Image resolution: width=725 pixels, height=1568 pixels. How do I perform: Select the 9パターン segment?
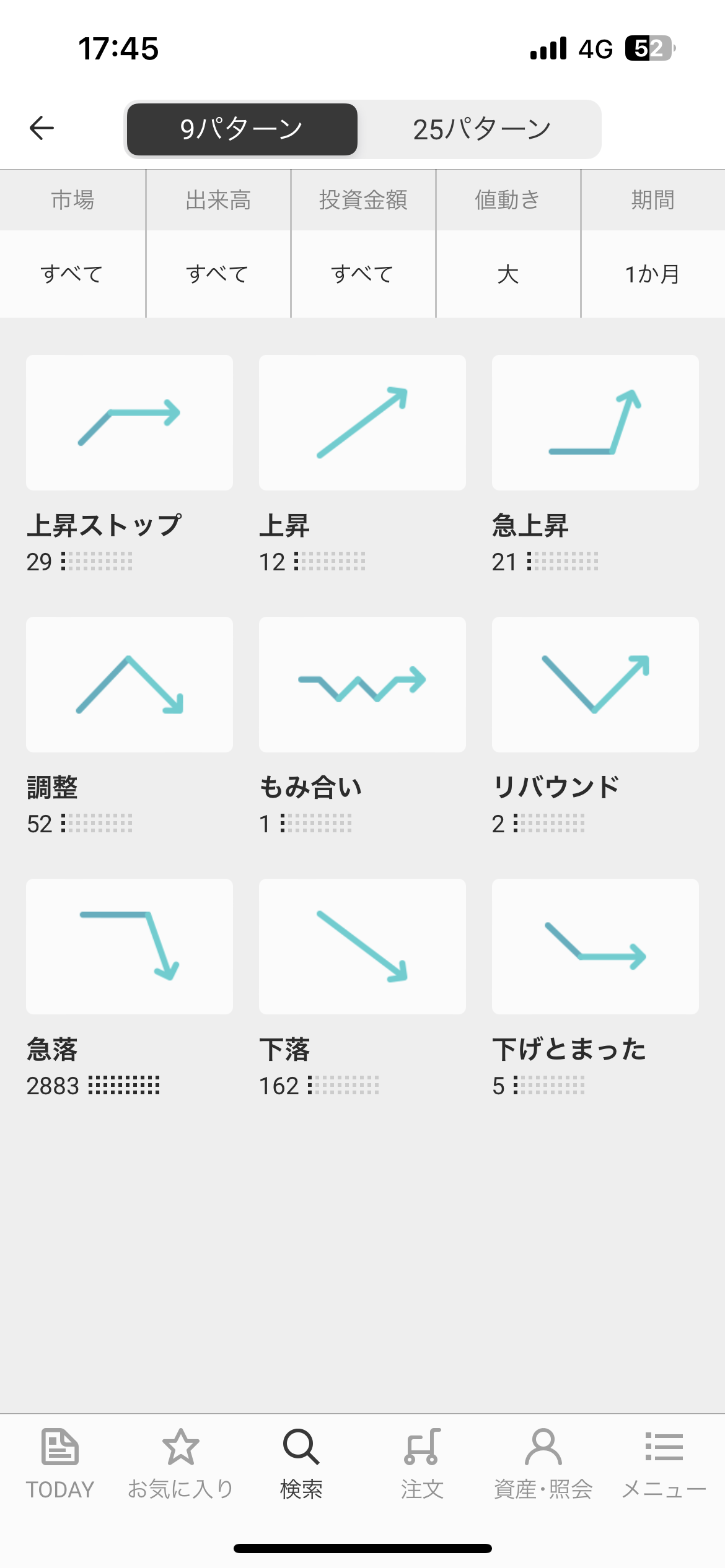(242, 129)
